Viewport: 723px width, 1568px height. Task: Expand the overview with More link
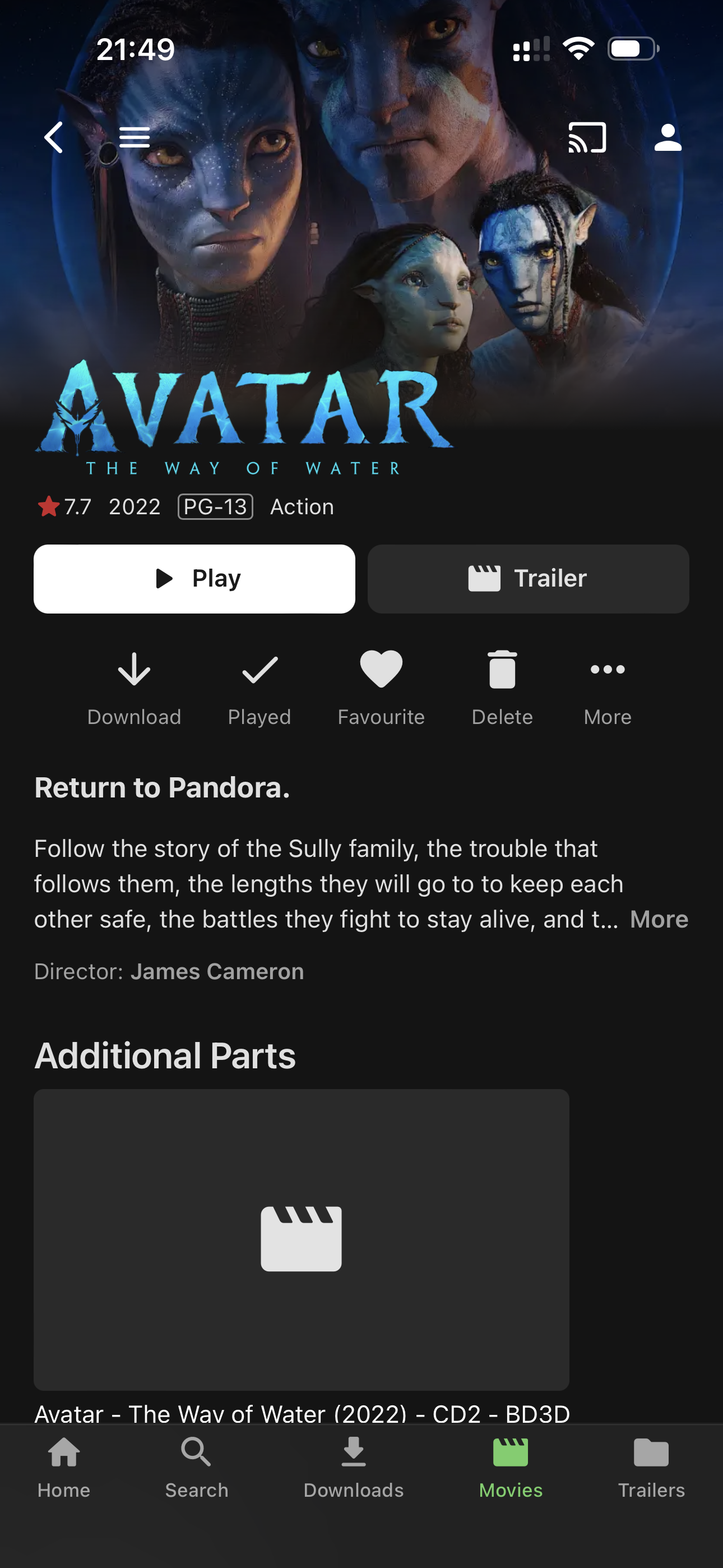tap(659, 919)
